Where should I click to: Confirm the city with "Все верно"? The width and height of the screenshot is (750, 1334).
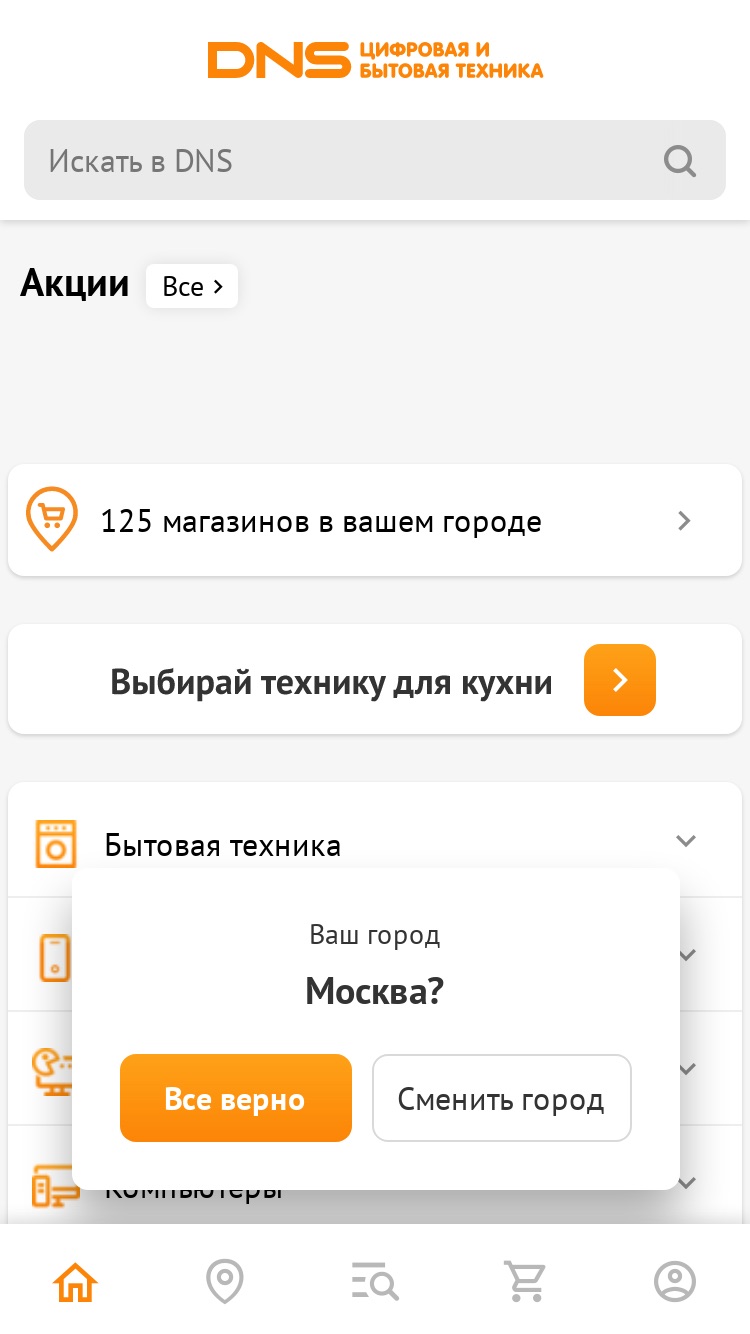[x=236, y=1098]
